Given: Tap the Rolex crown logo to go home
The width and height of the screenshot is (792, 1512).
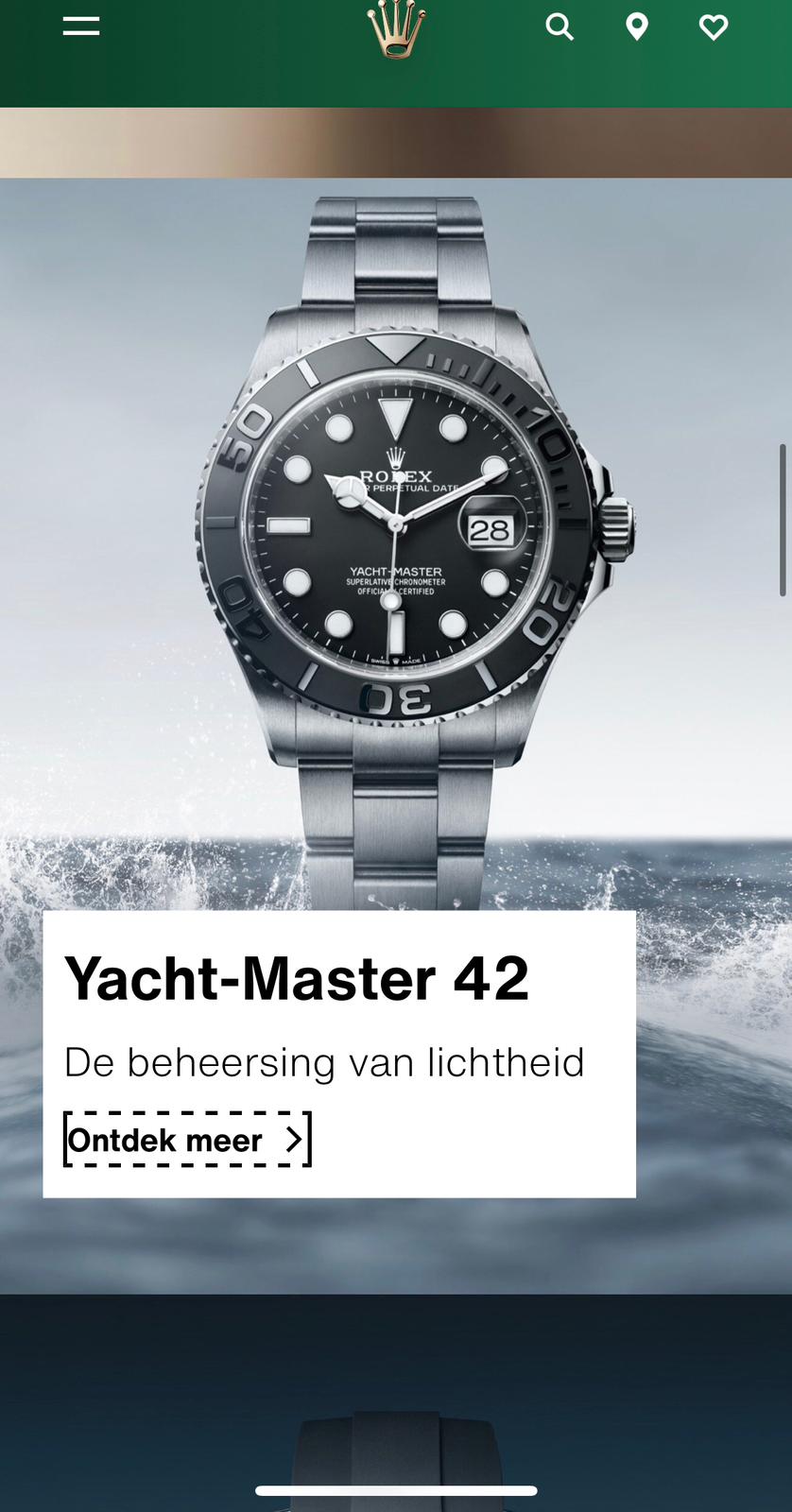Looking at the screenshot, I should tap(396, 29).
